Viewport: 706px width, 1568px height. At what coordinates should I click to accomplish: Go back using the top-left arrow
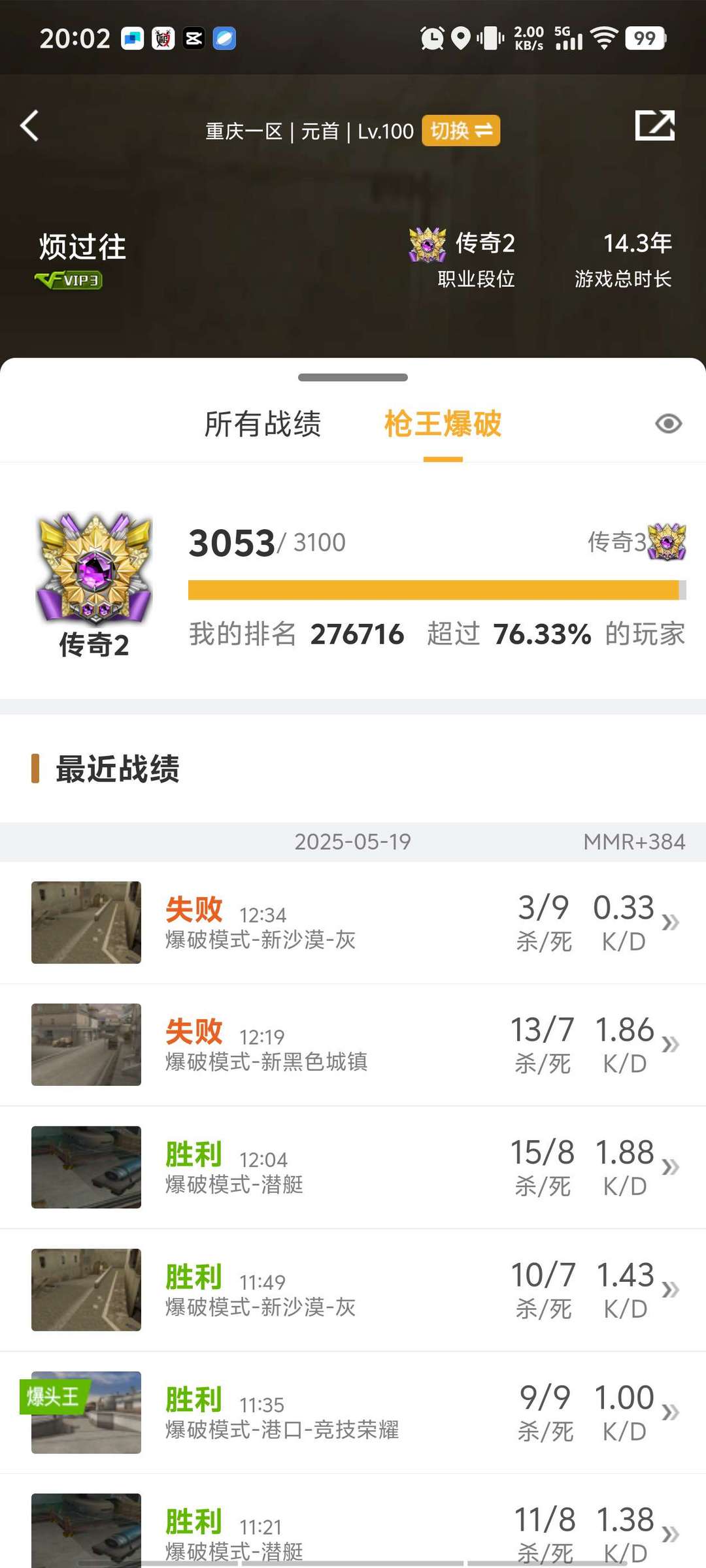click(x=29, y=126)
